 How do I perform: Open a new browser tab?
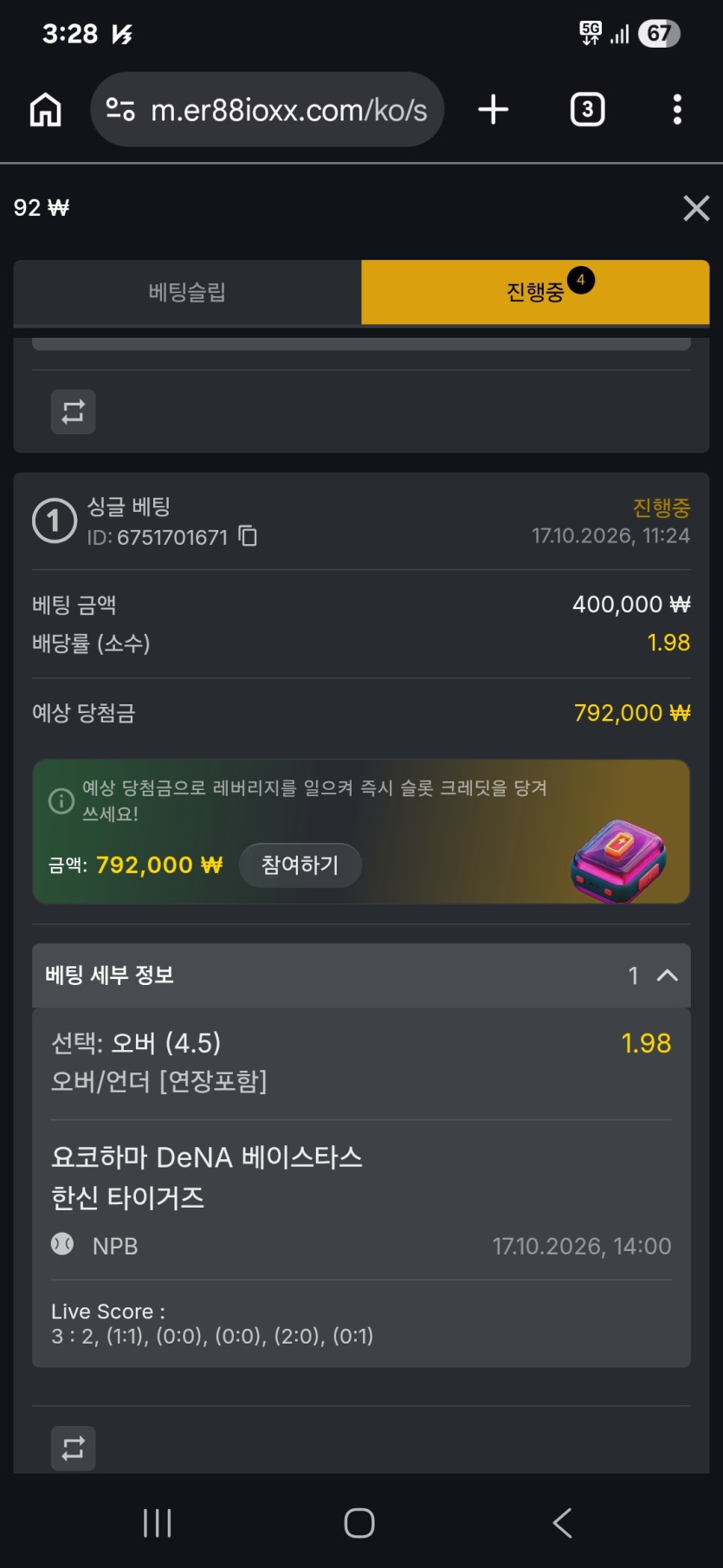(x=493, y=110)
